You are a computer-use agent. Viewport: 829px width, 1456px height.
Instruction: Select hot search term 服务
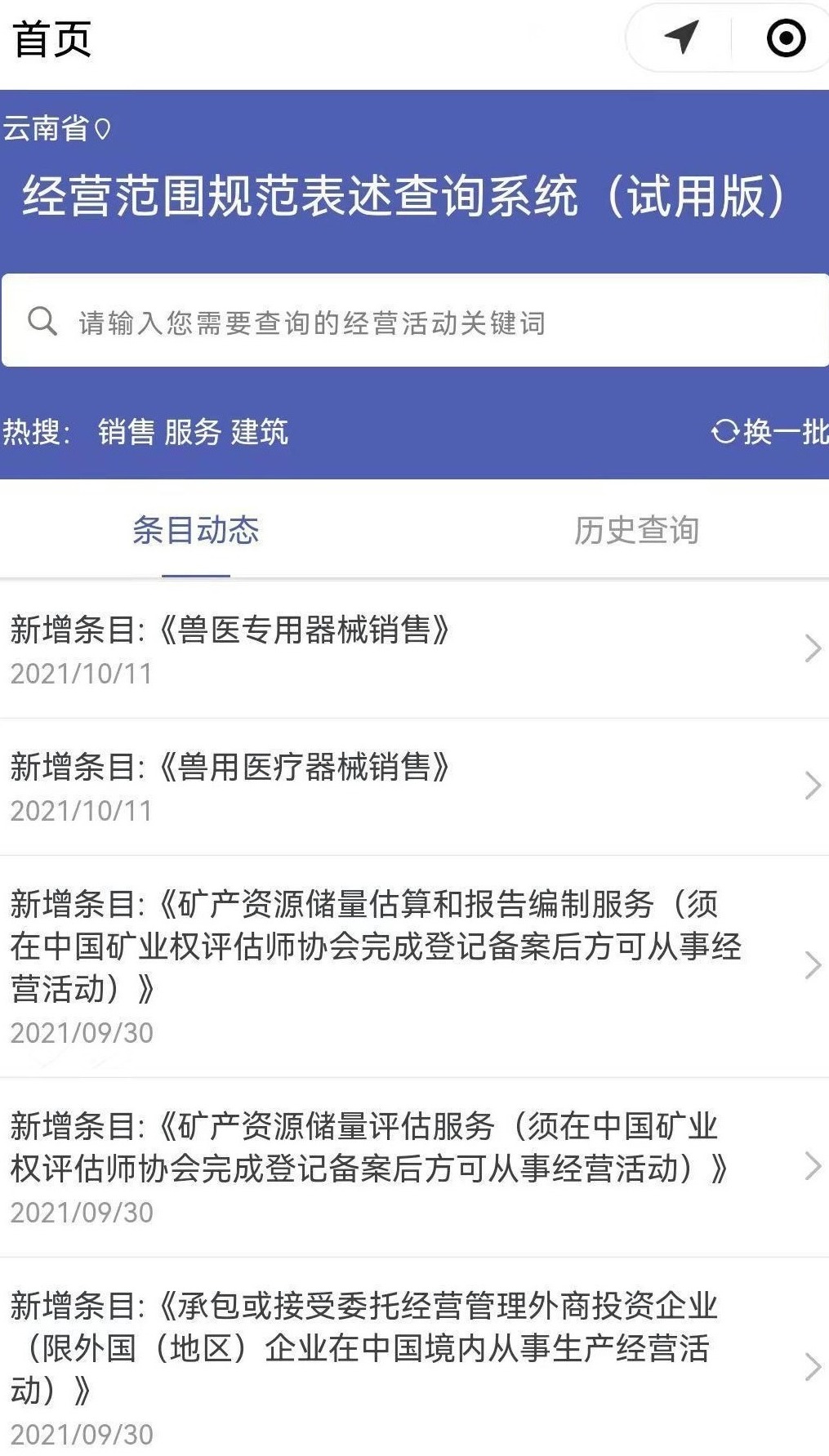pyautogui.click(x=193, y=432)
